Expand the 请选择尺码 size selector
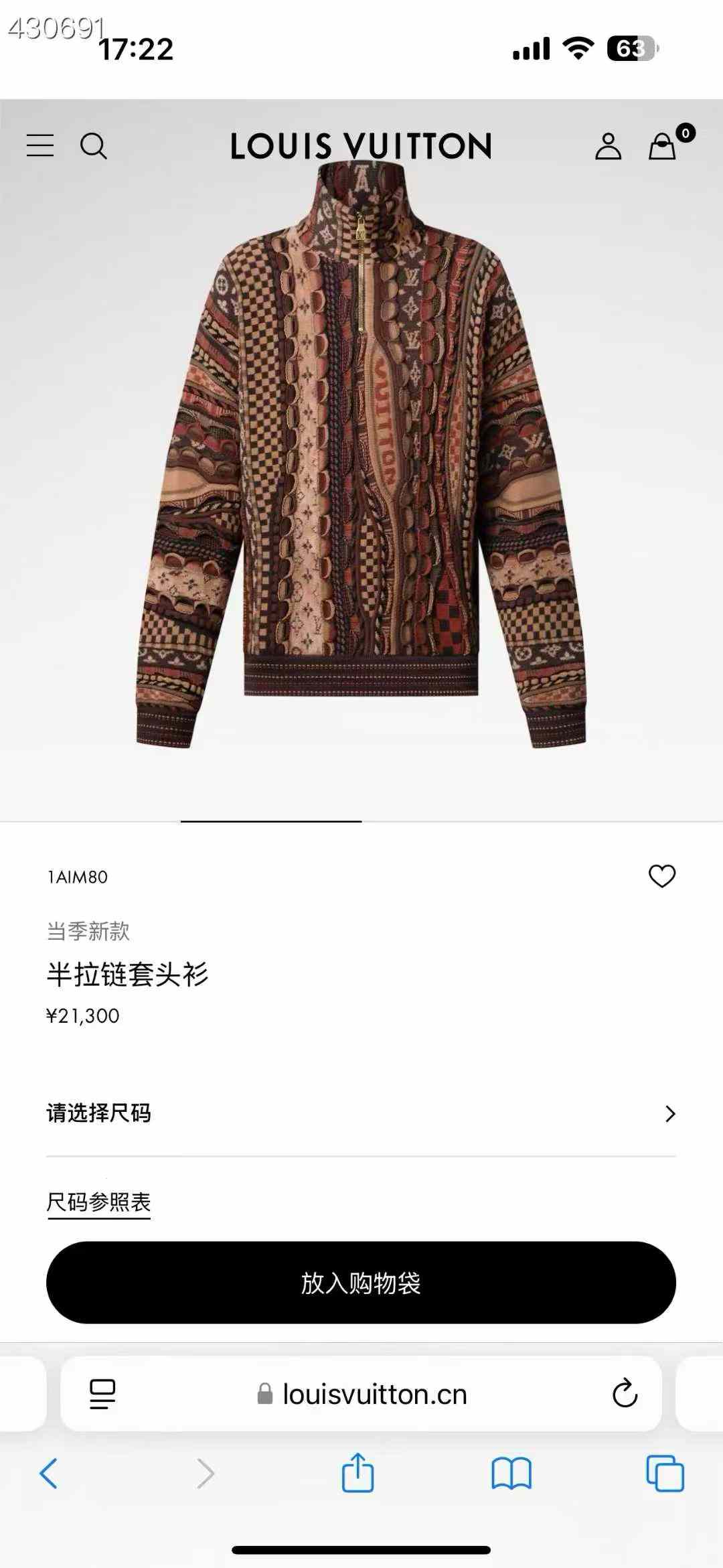This screenshot has width=723, height=1568. pyautogui.click(x=361, y=1113)
